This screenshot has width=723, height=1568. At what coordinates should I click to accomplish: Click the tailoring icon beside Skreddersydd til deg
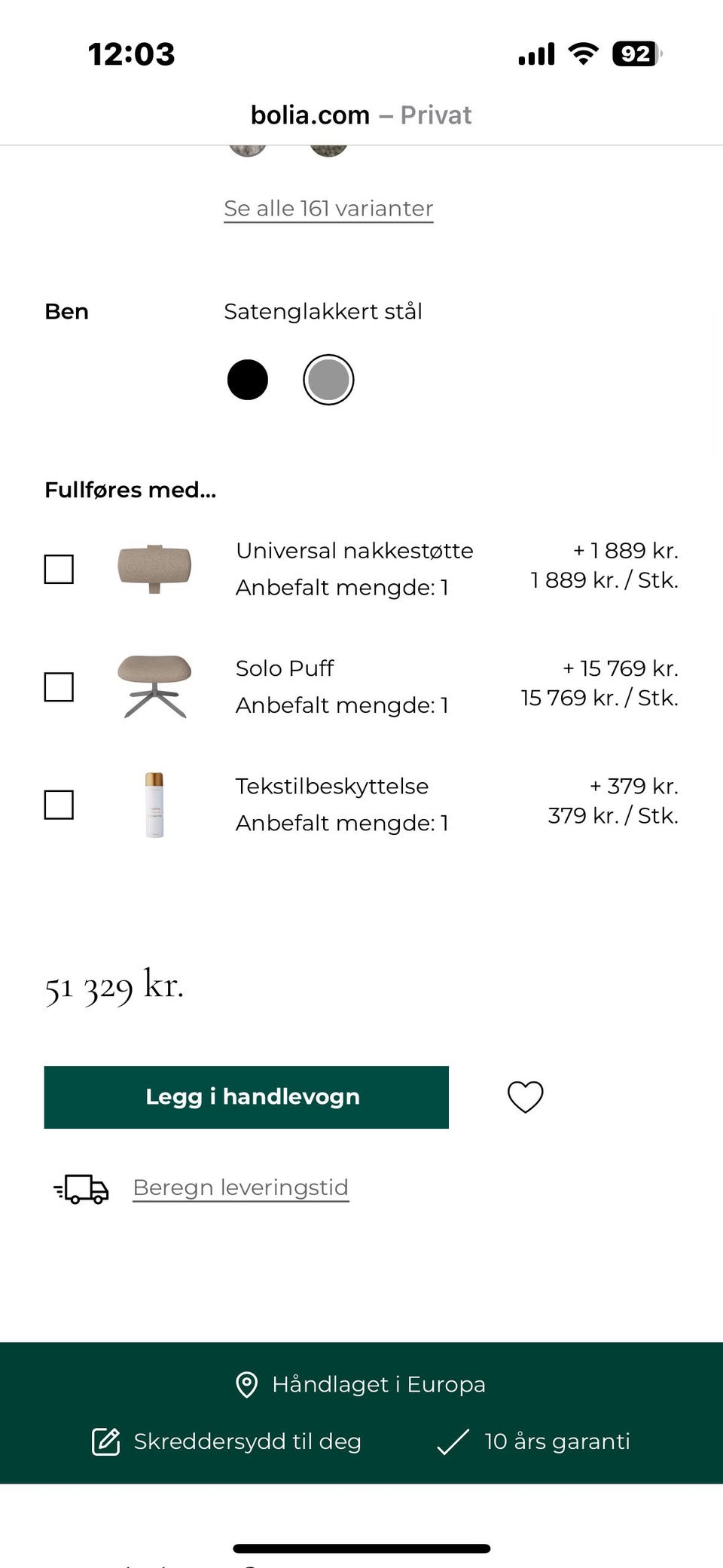105,1441
